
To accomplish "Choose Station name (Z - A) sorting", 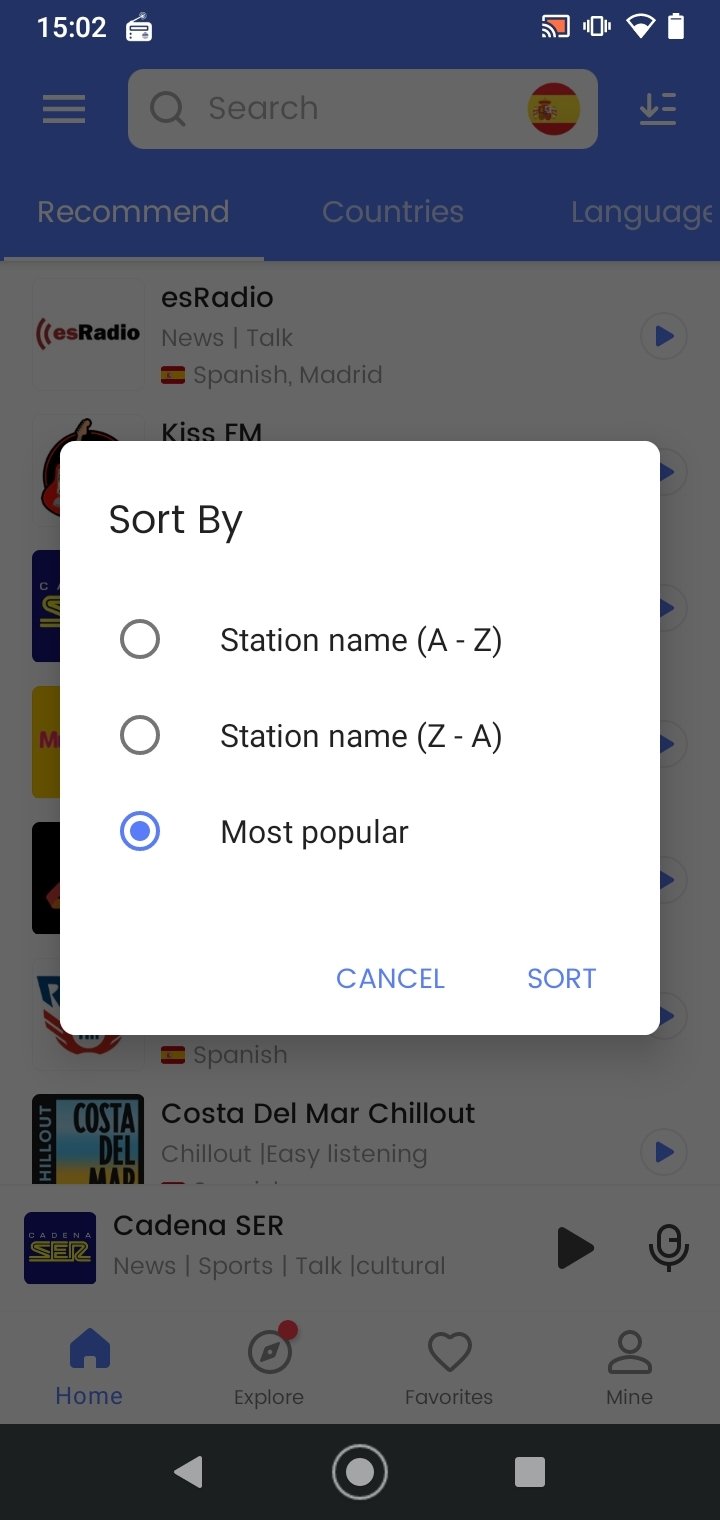I will (x=360, y=736).
